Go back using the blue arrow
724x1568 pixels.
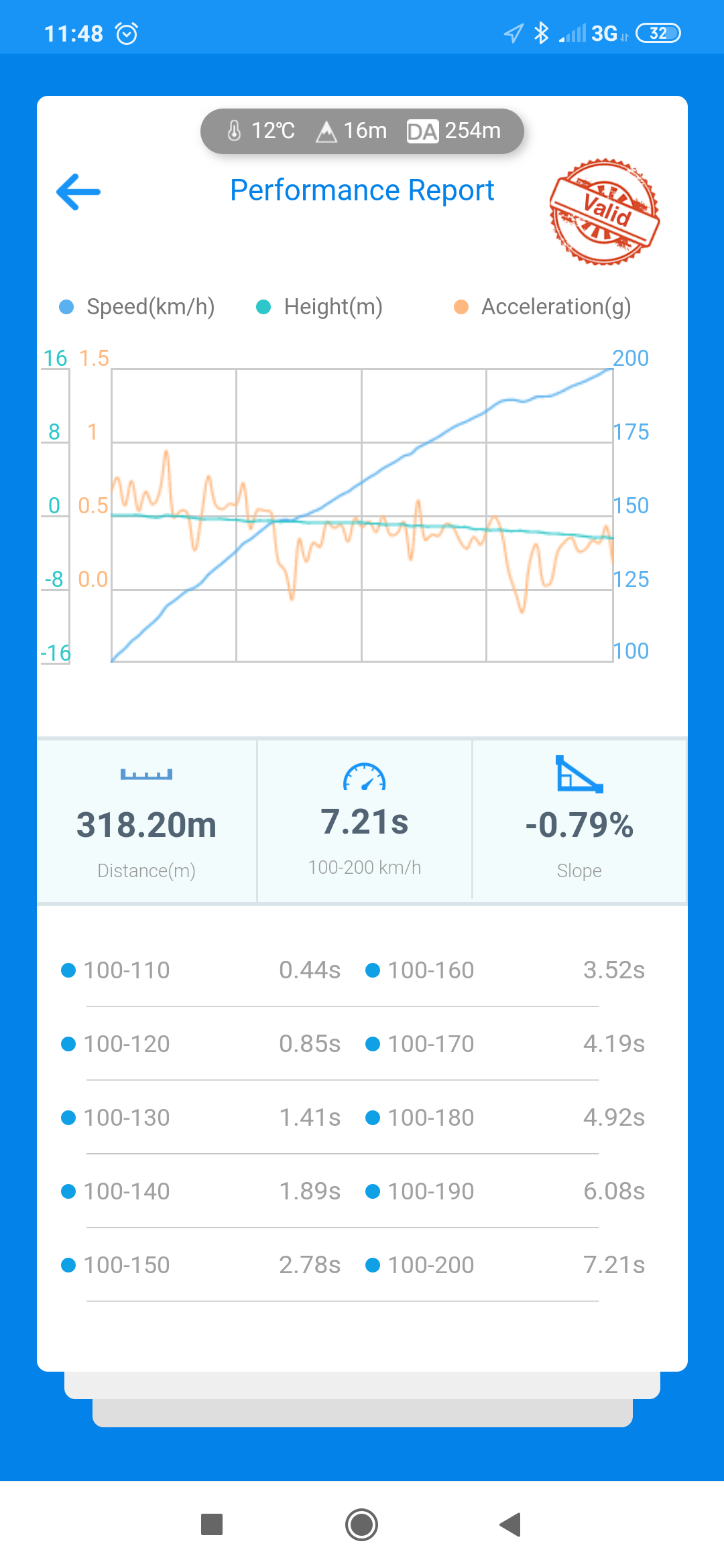pos(78,192)
